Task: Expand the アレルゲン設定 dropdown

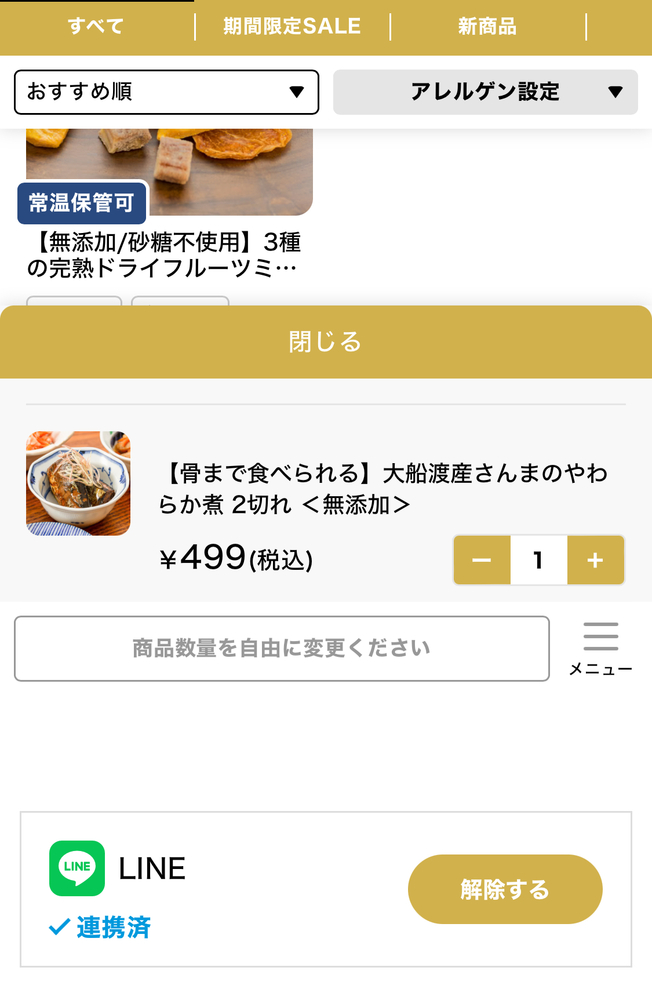Action: 485,92
